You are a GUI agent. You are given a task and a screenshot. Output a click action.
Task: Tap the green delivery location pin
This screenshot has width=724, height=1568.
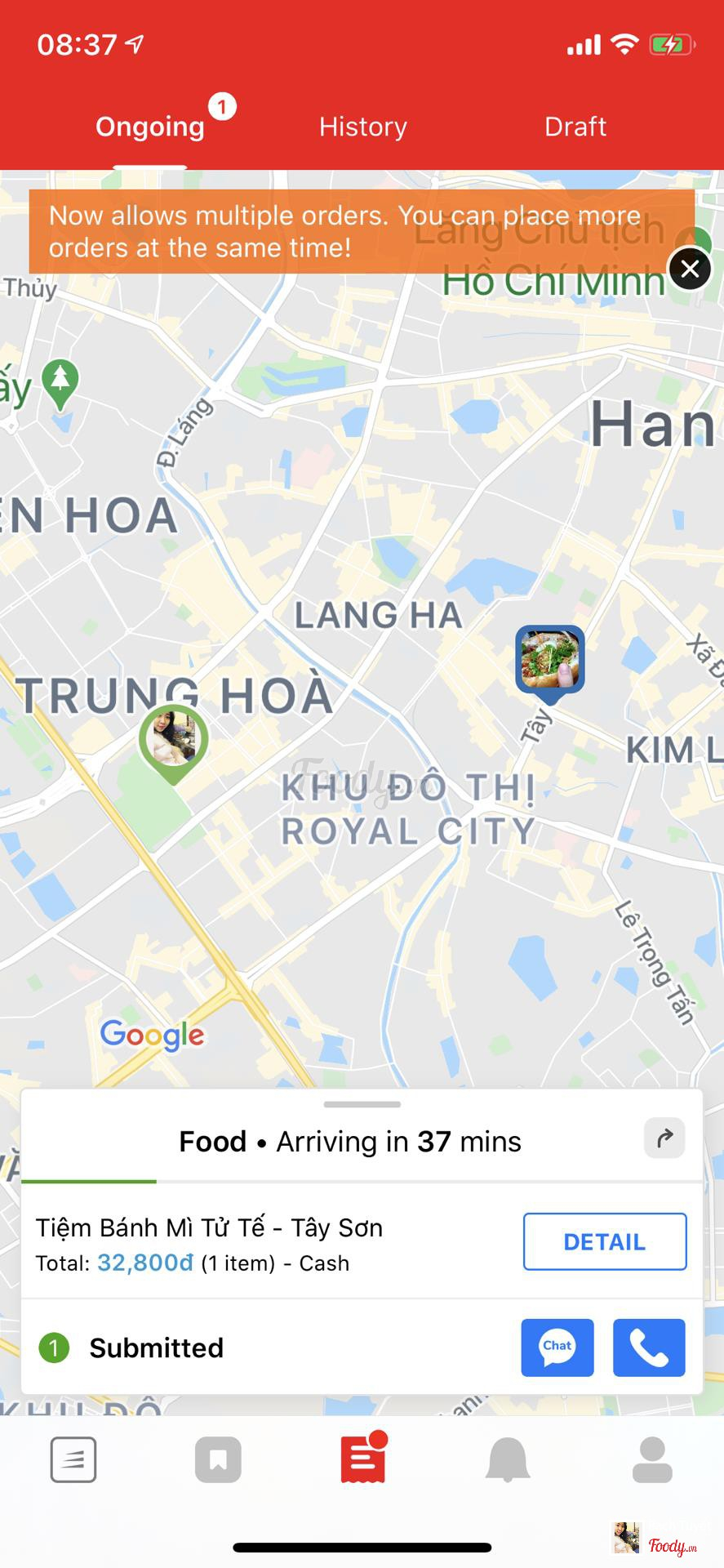[173, 740]
